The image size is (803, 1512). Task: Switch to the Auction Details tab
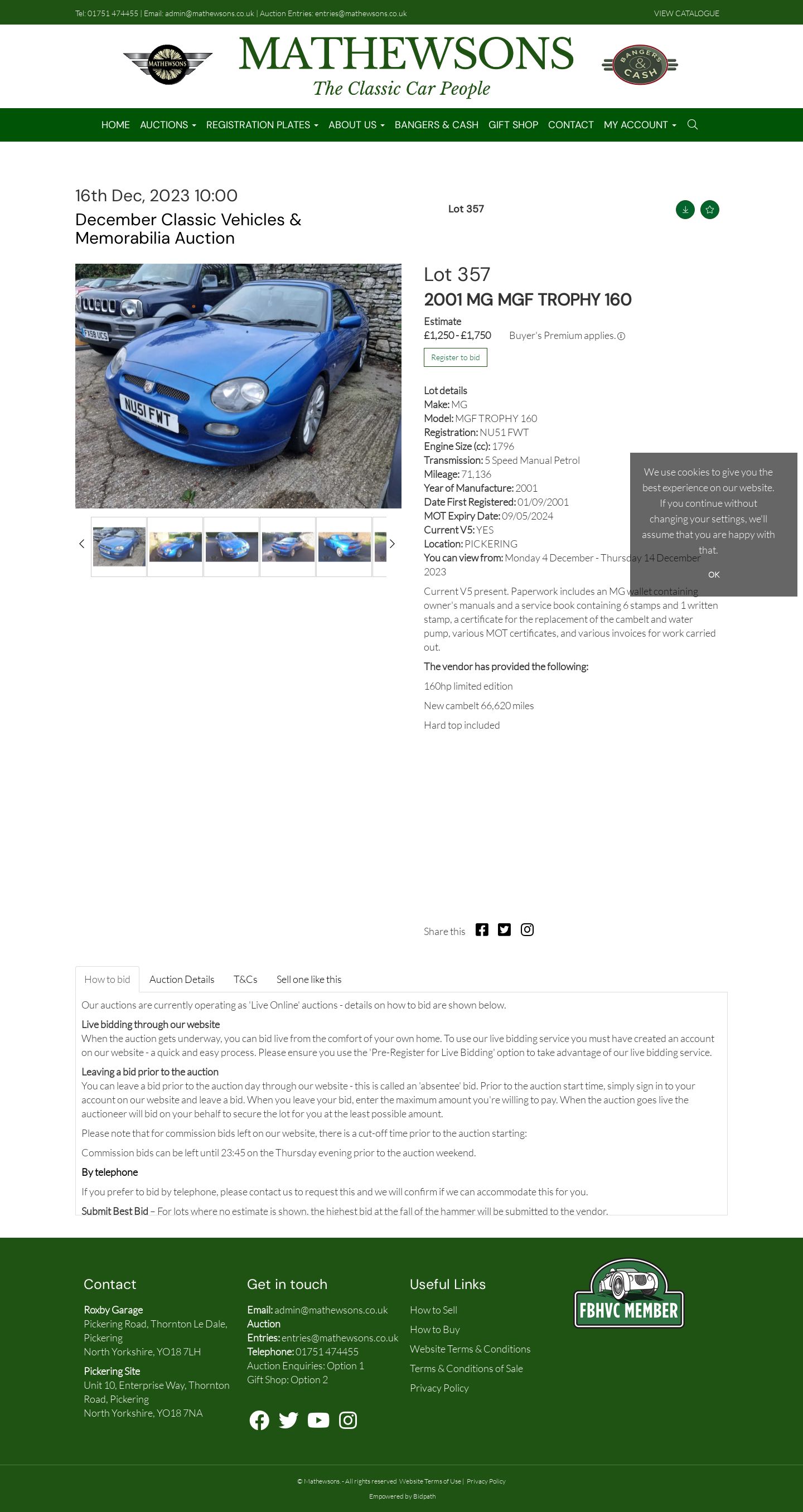point(182,979)
